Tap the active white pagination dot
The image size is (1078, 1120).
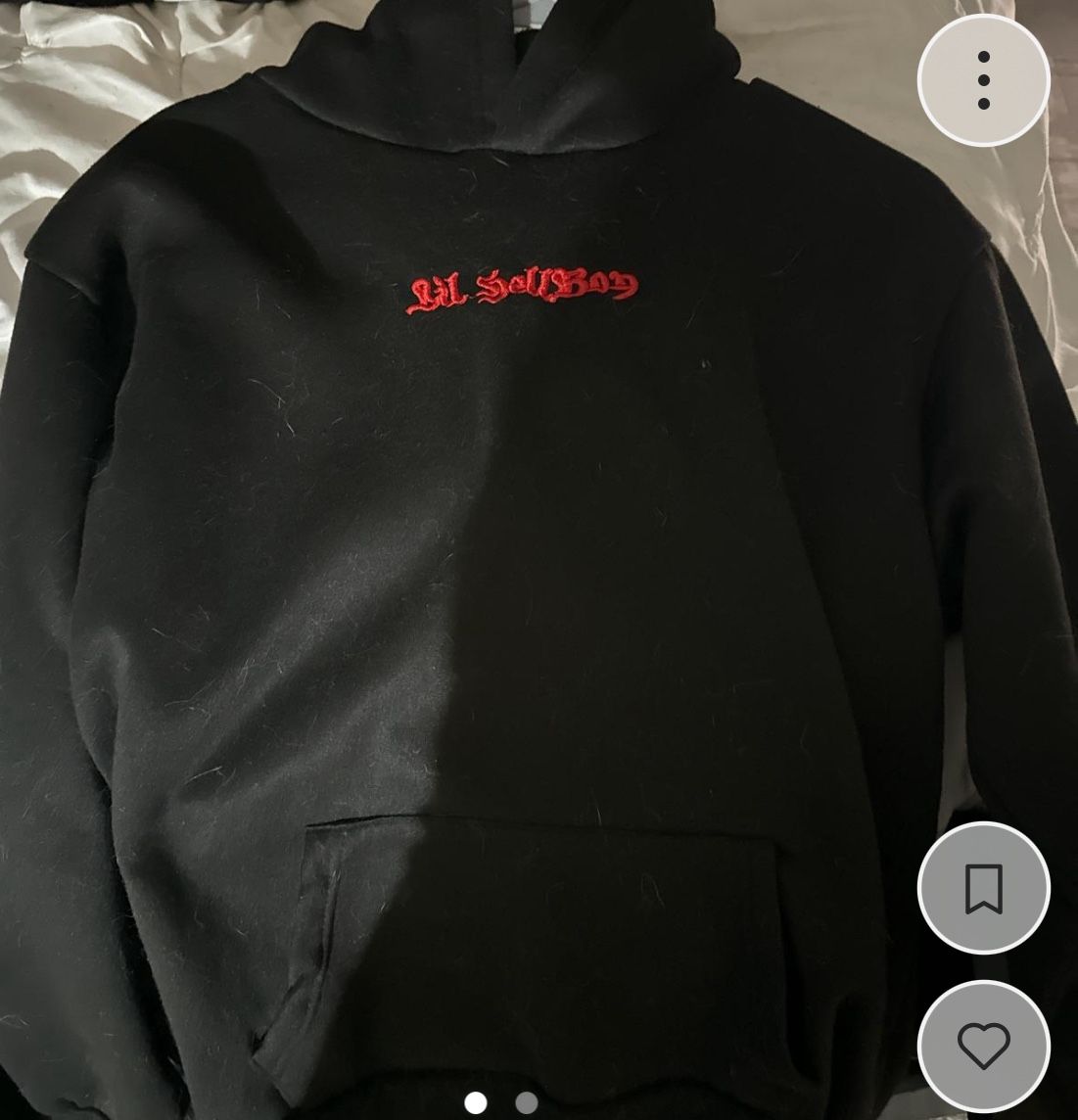(x=477, y=1102)
